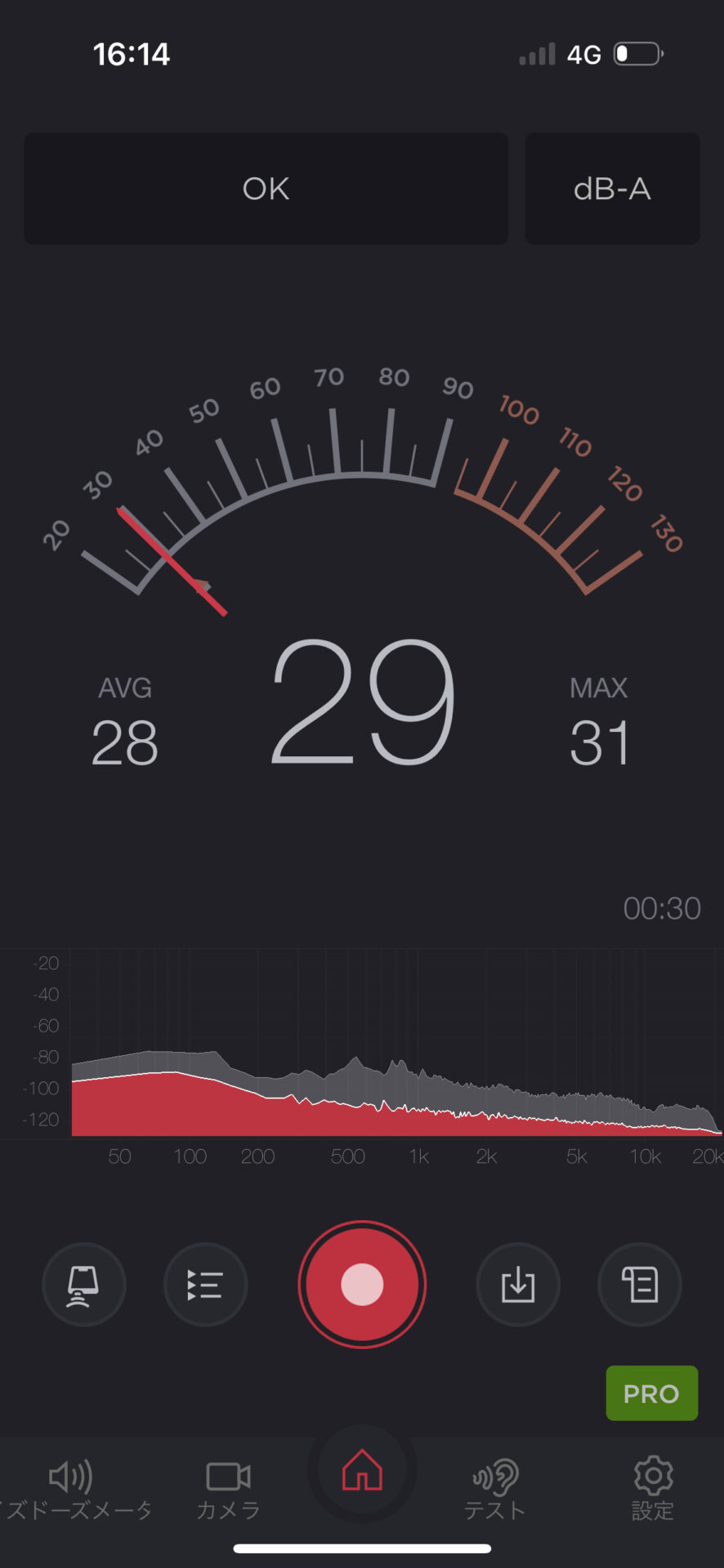Go to the home tab

362,1471
